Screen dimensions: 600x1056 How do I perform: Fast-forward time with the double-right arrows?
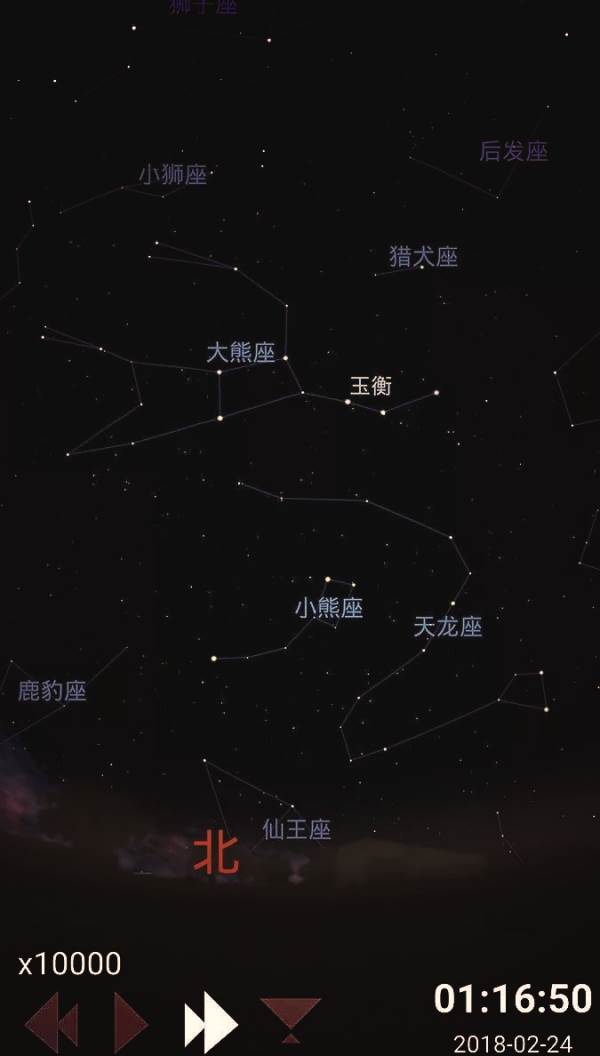point(210,1024)
